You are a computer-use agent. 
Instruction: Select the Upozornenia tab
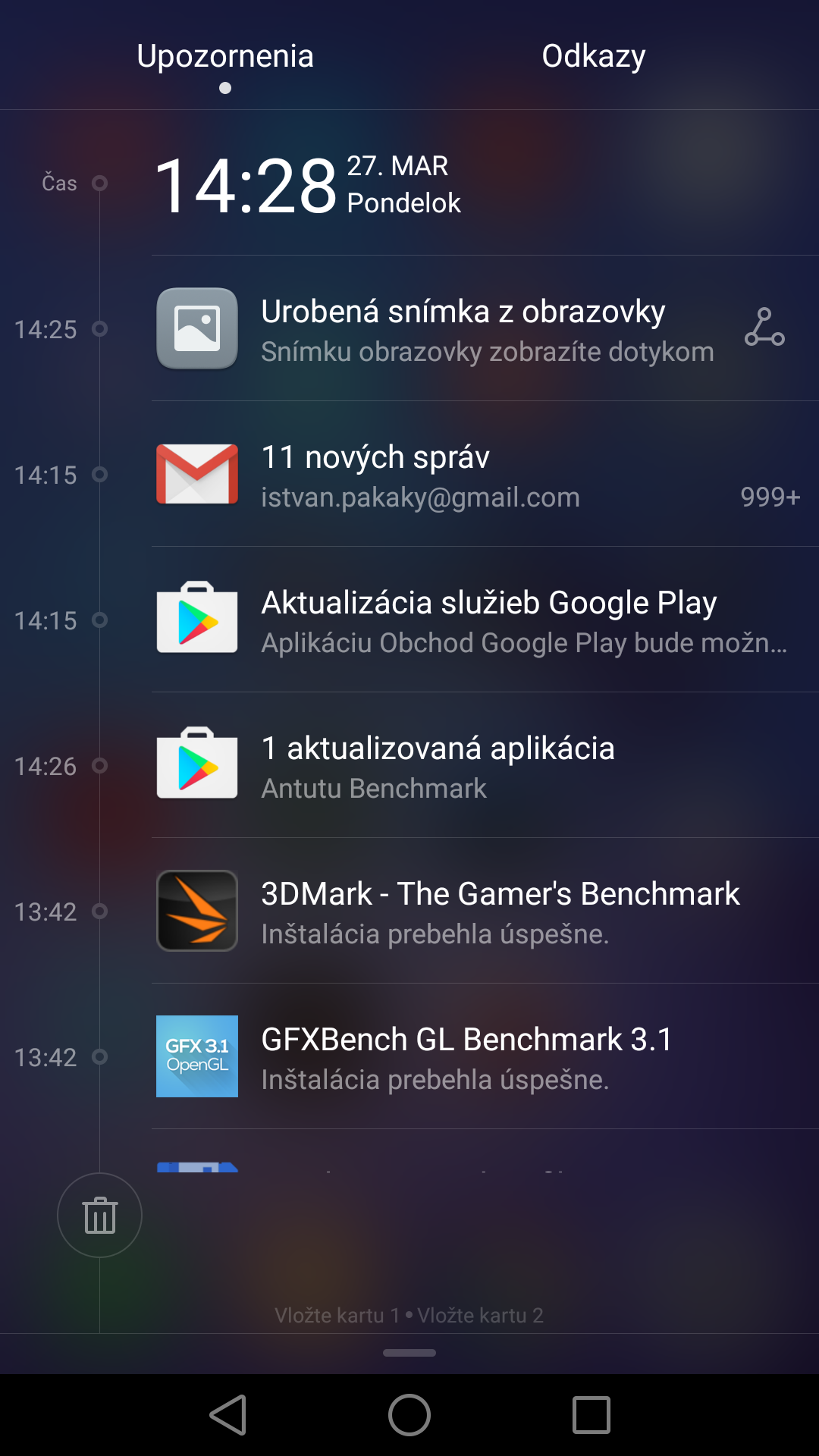(225, 56)
